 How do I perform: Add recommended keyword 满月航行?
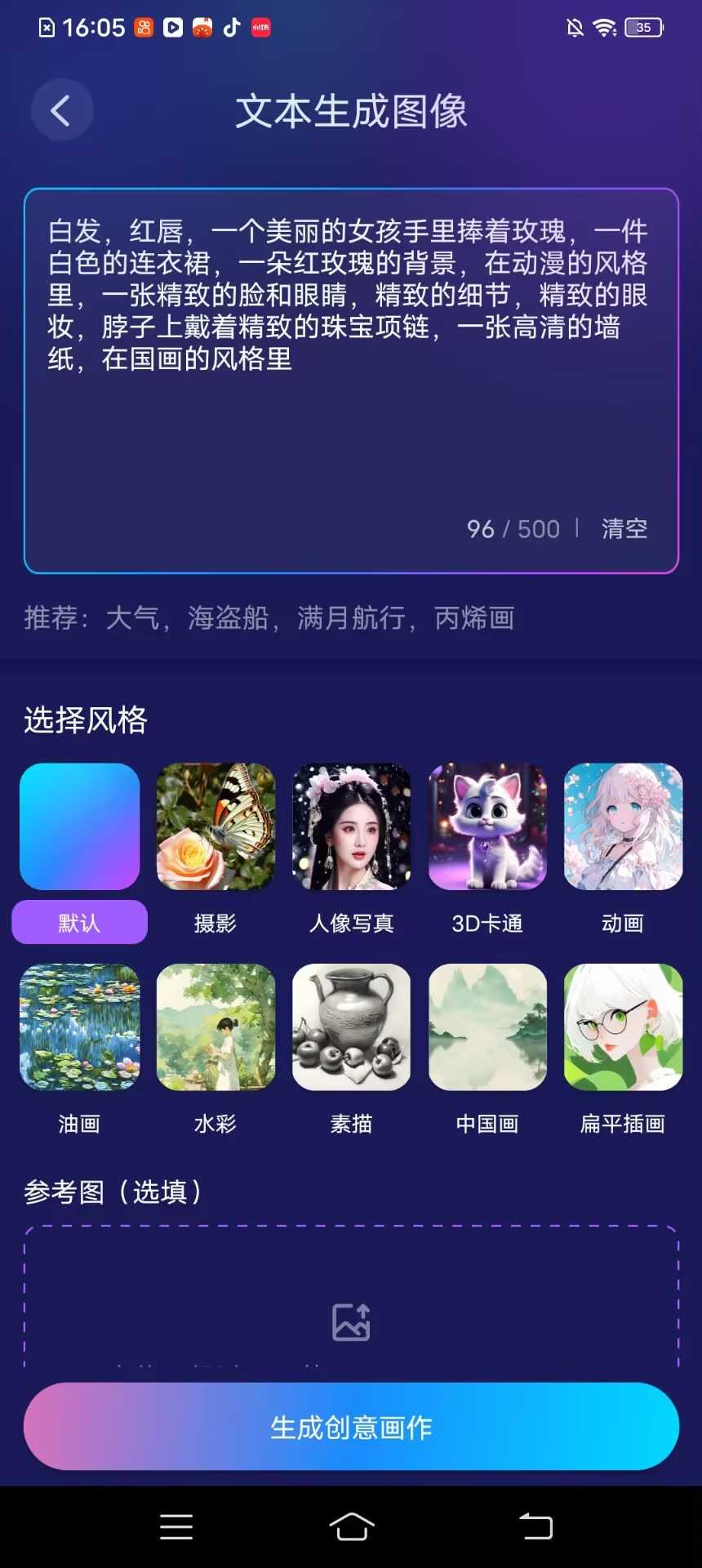351,617
